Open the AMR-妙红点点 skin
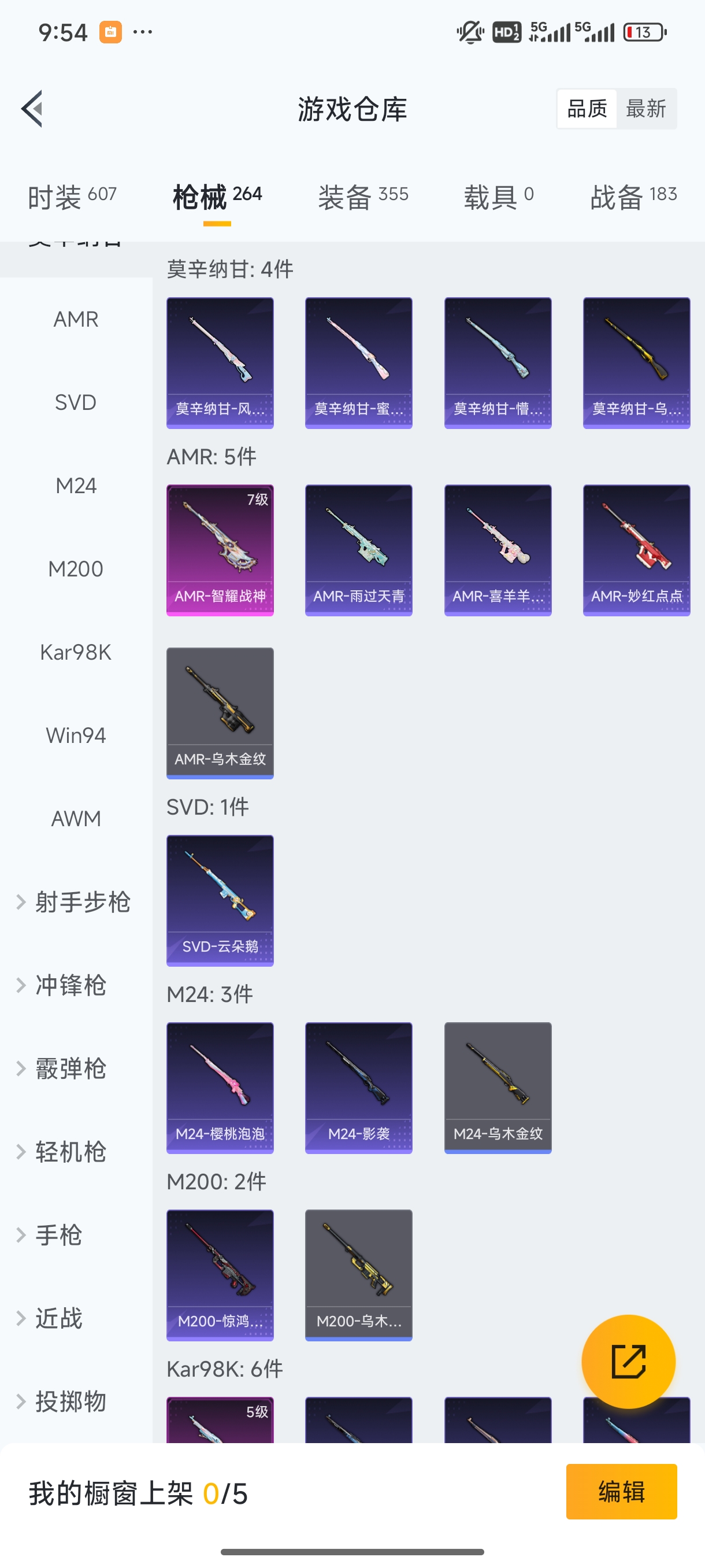 636,549
